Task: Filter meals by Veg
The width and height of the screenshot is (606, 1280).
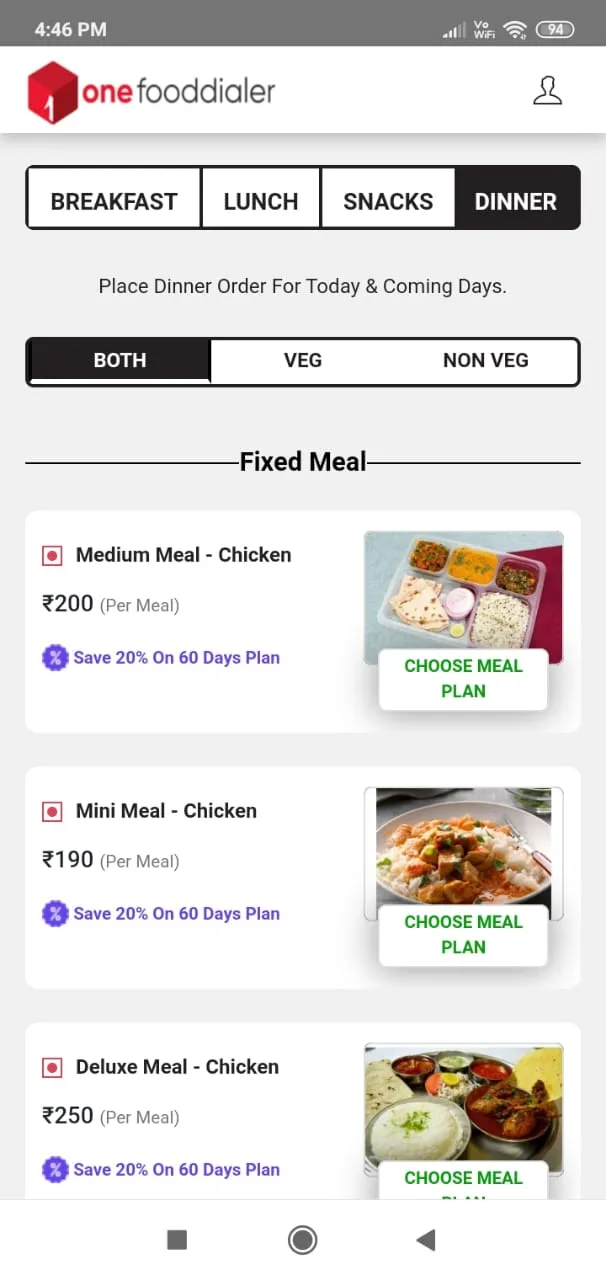Action: [x=303, y=361]
